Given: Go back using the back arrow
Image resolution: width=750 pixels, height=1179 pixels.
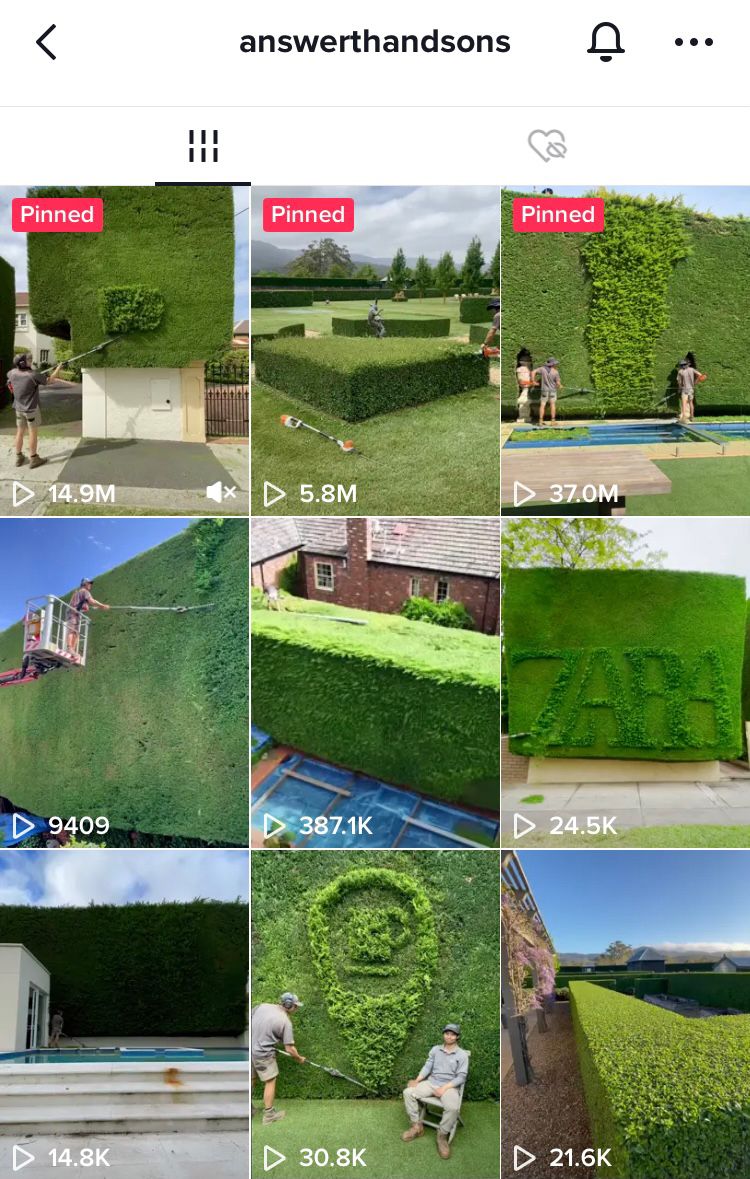Looking at the screenshot, I should click(x=47, y=43).
